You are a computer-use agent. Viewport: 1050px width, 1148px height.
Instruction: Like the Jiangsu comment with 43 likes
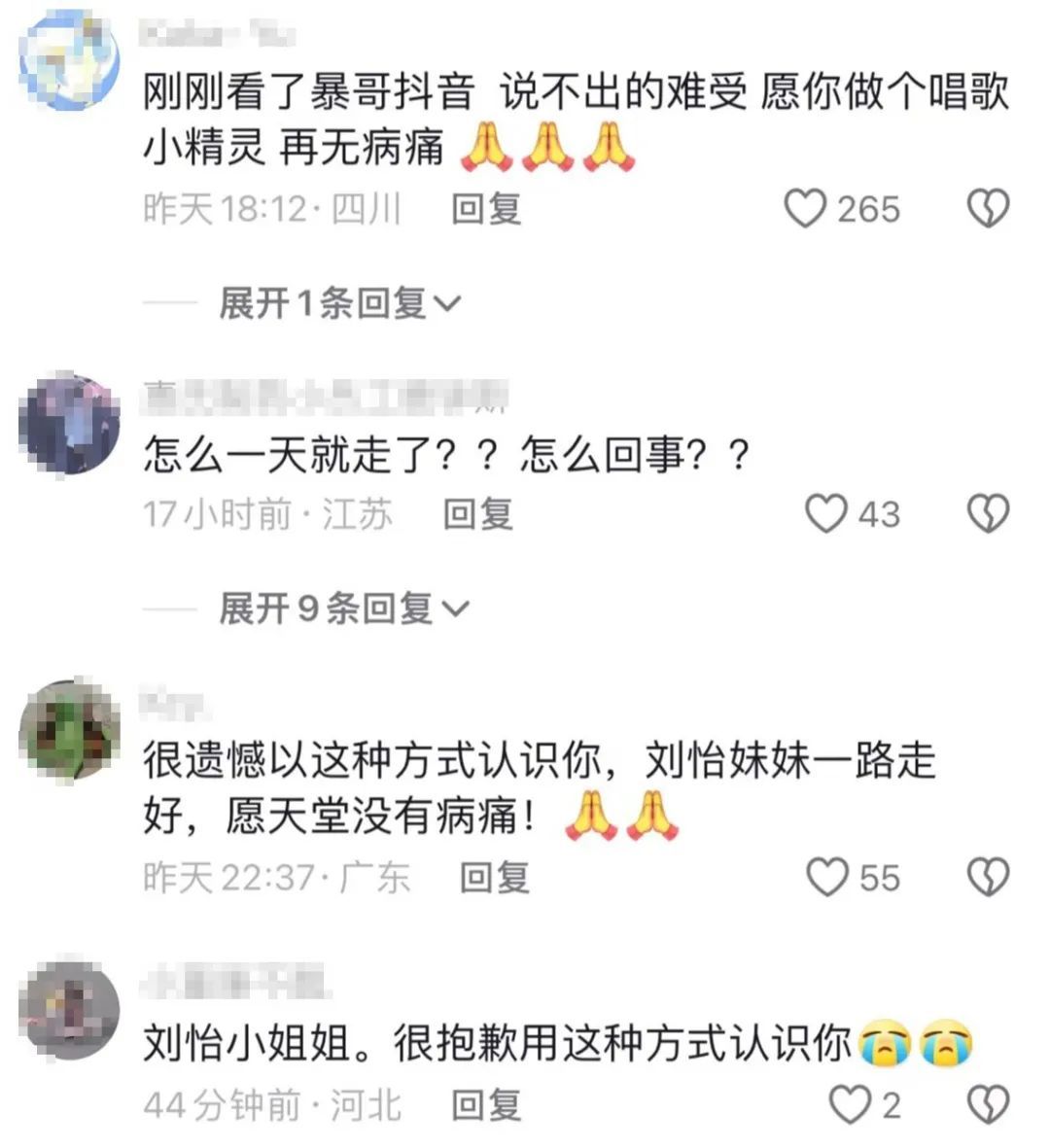click(x=826, y=513)
